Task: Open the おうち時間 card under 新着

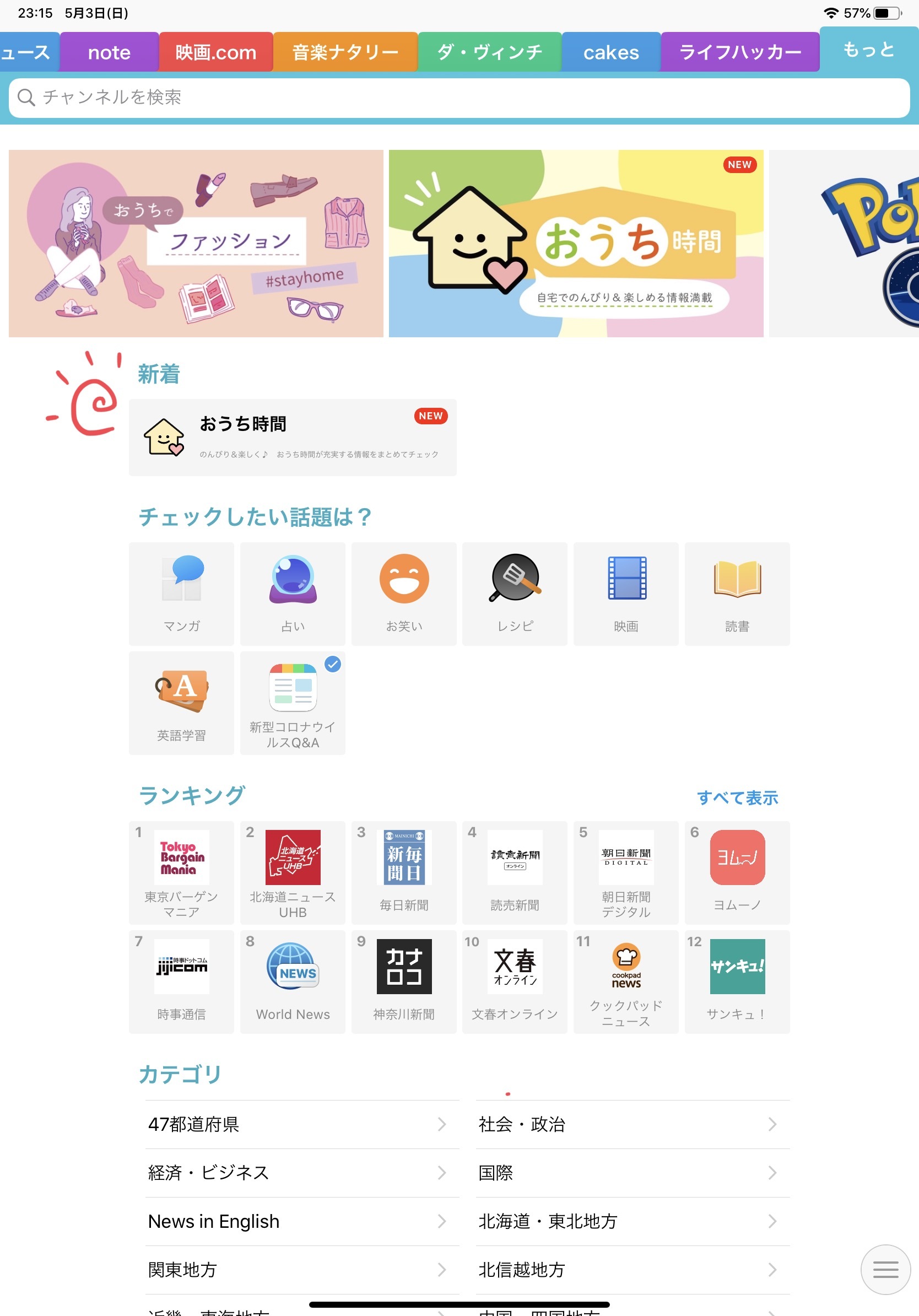Action: pyautogui.click(x=292, y=438)
